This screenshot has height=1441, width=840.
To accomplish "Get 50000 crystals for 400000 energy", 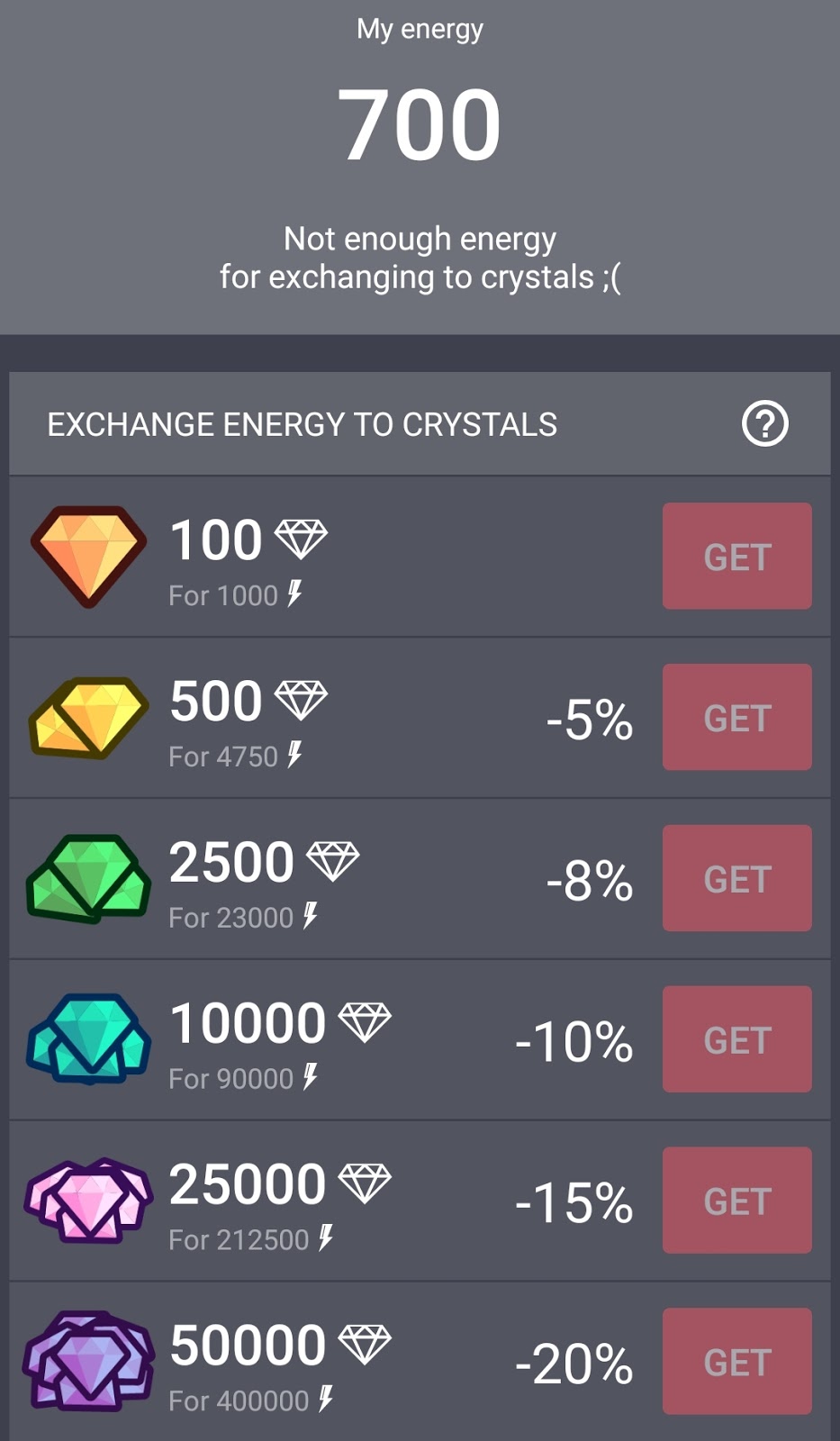I will point(736,1361).
